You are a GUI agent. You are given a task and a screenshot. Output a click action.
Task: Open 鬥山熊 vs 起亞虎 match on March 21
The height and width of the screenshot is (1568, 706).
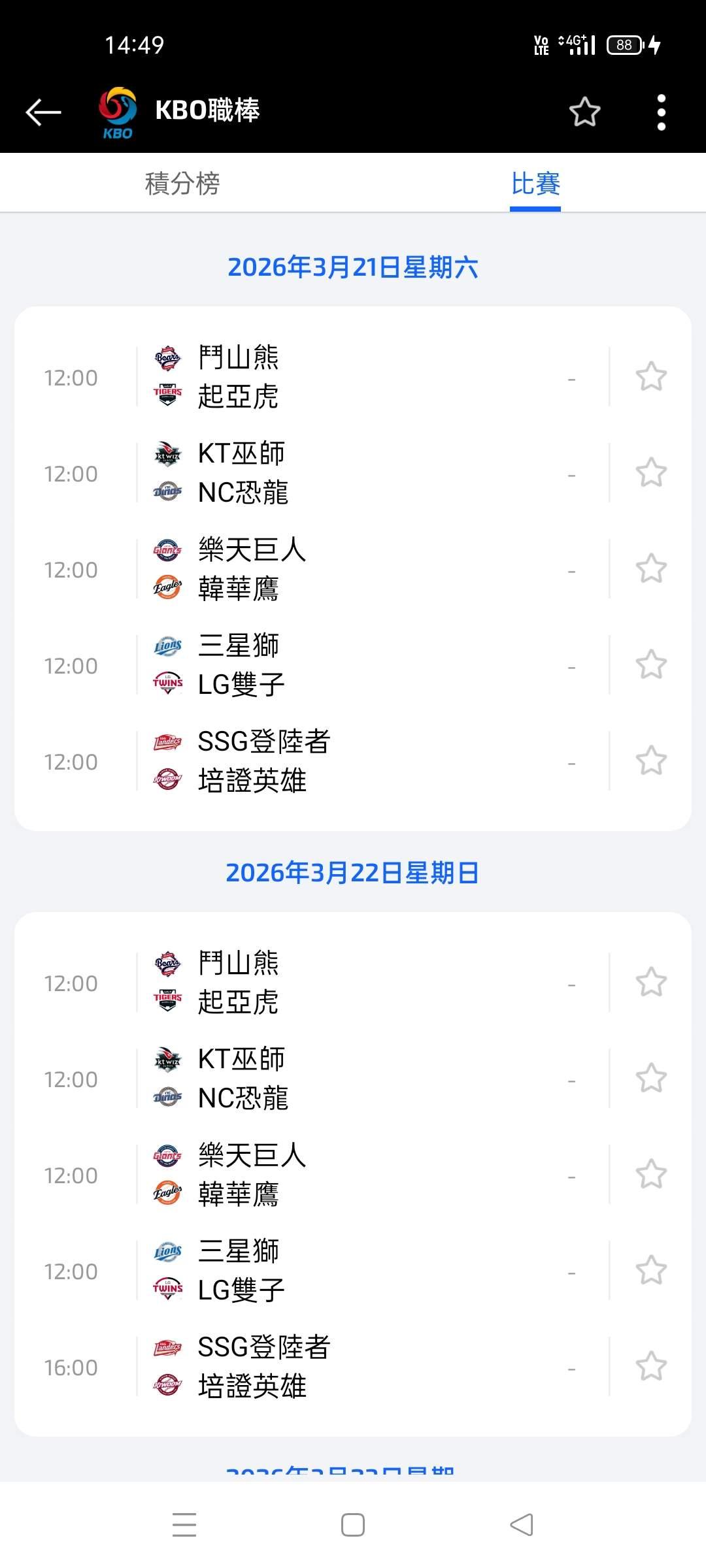(353, 377)
